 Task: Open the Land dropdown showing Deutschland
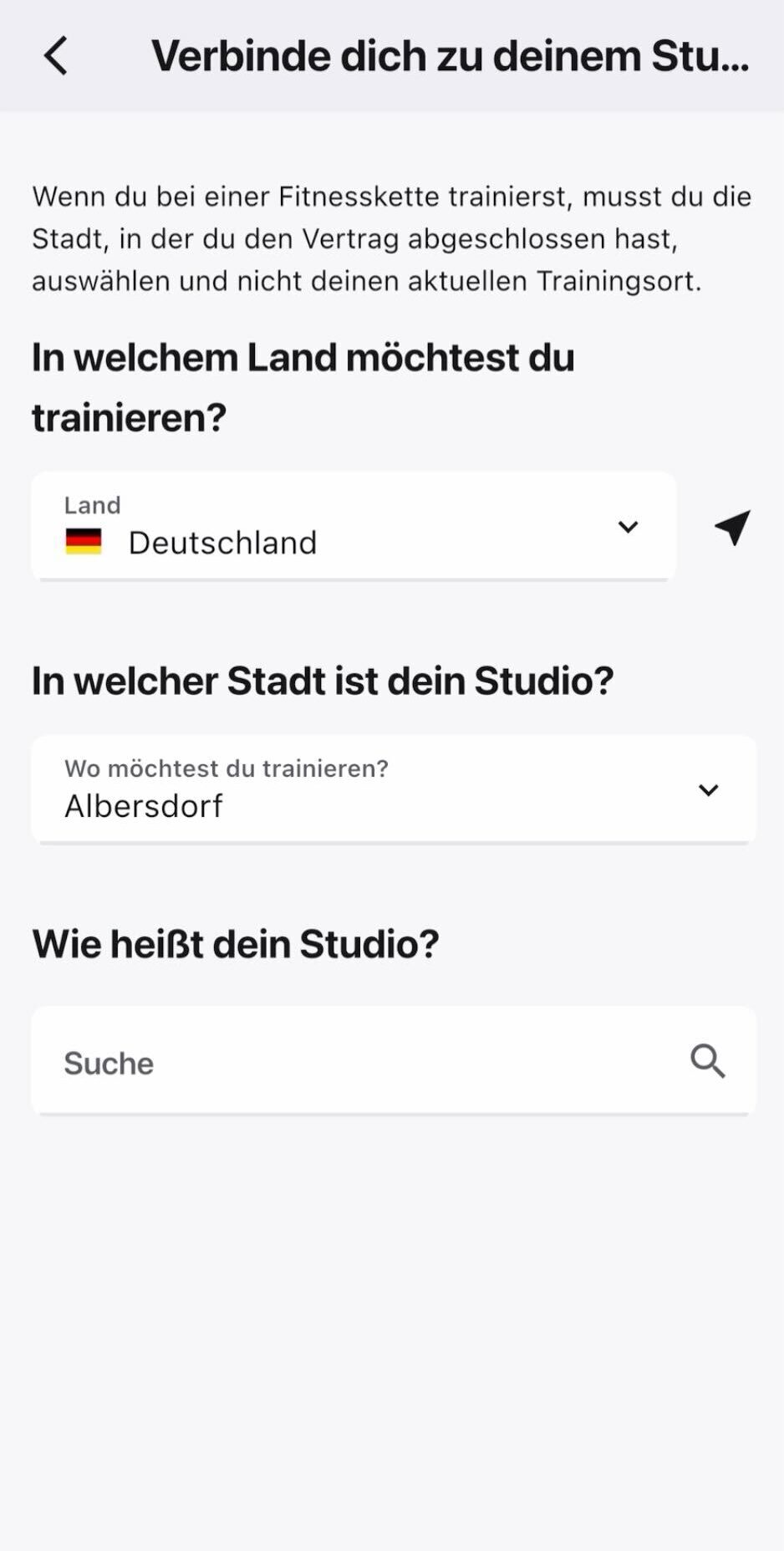pyautogui.click(x=353, y=527)
